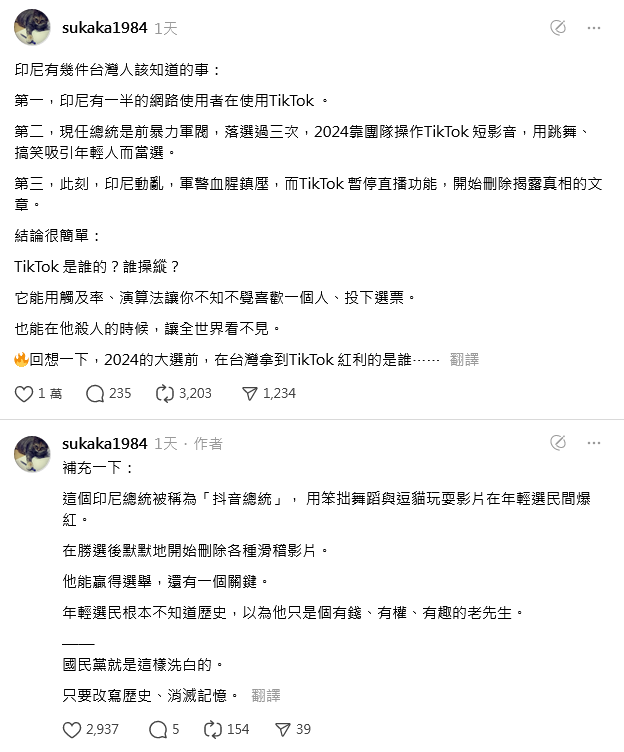
Task: Open the overflow menu on the author reply
Action: [x=594, y=443]
